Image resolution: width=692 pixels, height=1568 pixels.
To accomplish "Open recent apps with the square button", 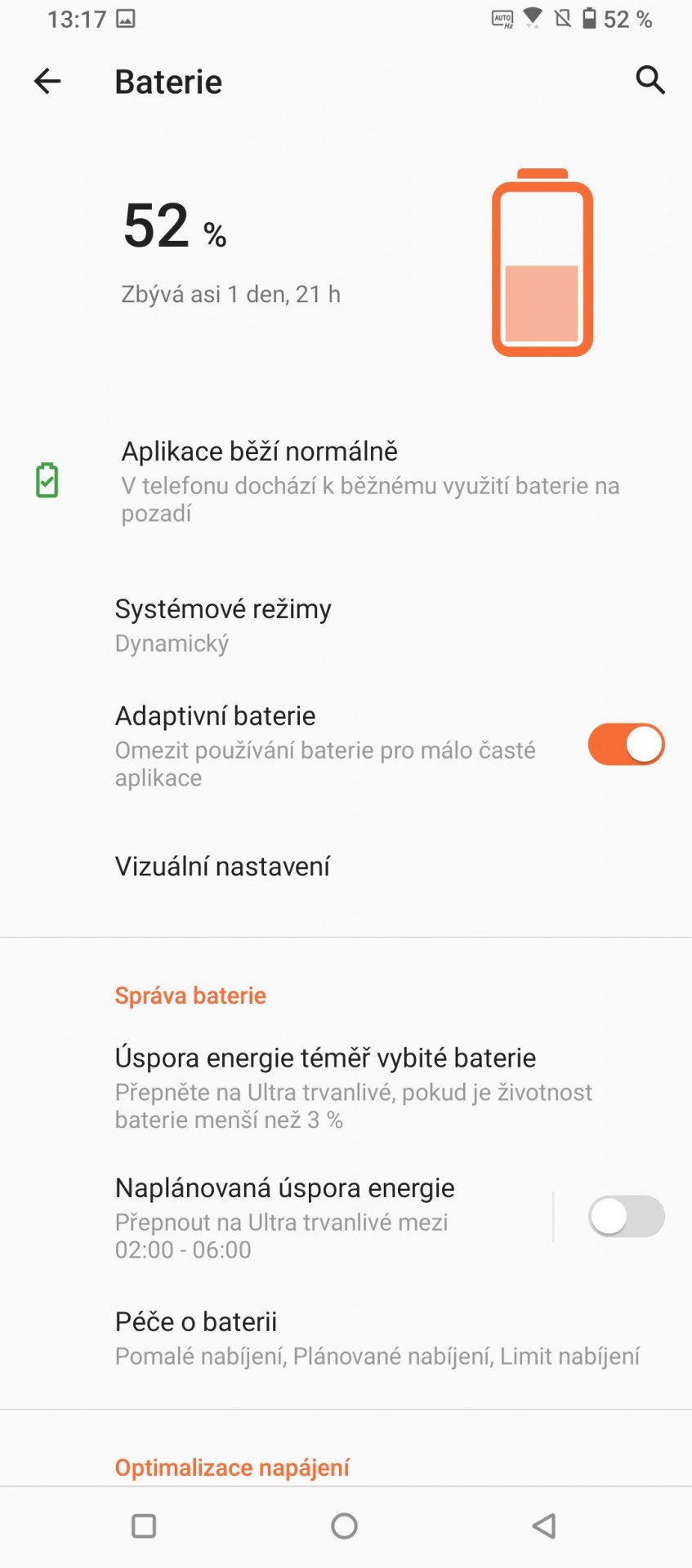I will 144,1526.
